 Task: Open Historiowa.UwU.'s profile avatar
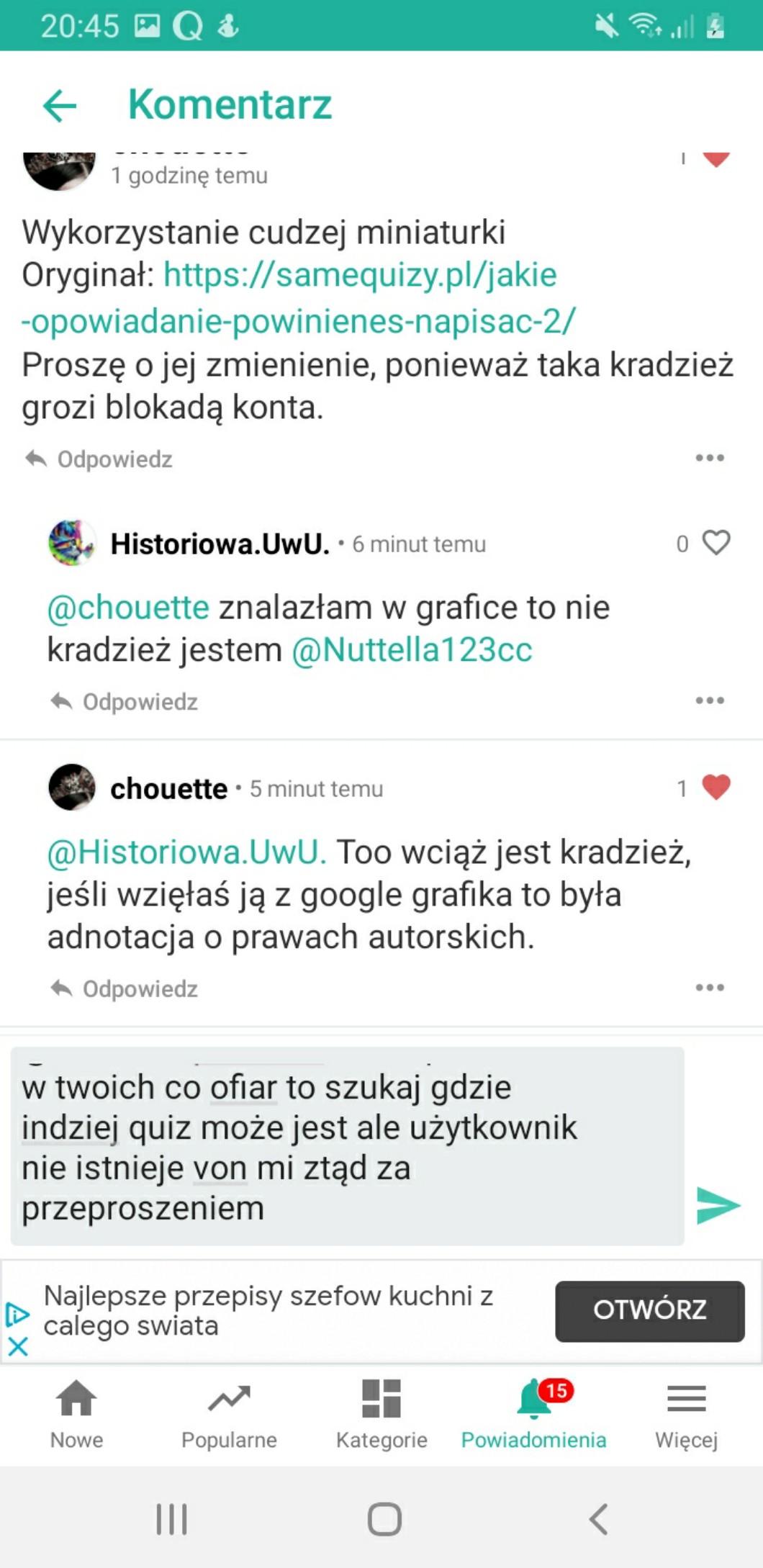71,543
